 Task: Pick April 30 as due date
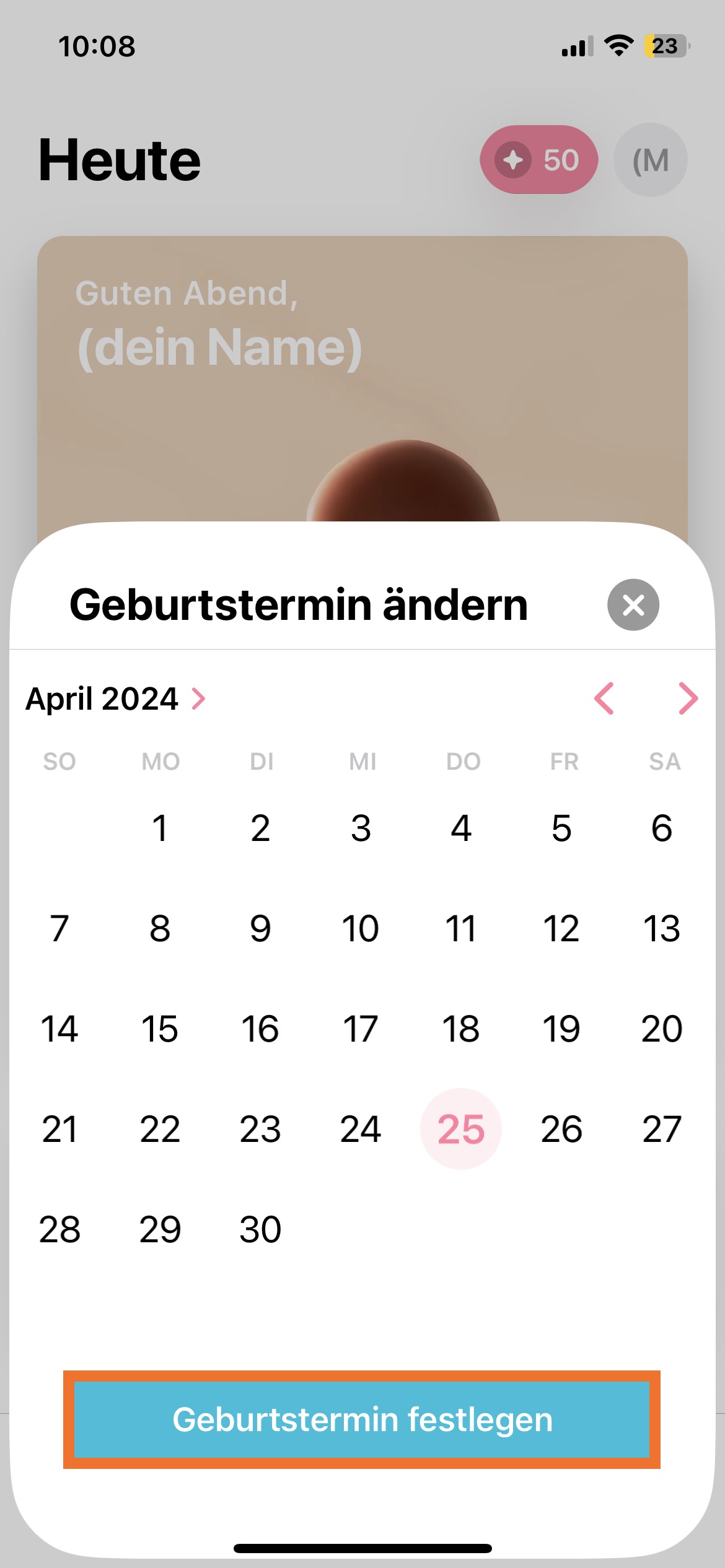point(260,1229)
